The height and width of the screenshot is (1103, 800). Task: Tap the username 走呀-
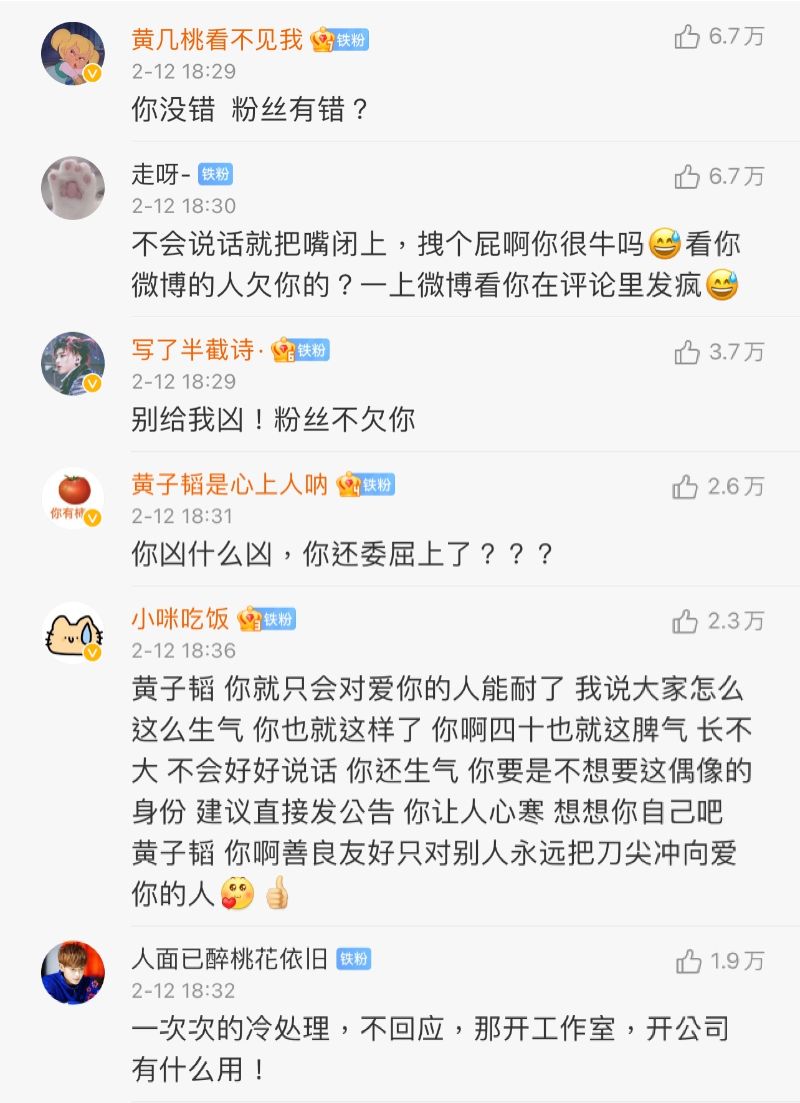(160, 175)
